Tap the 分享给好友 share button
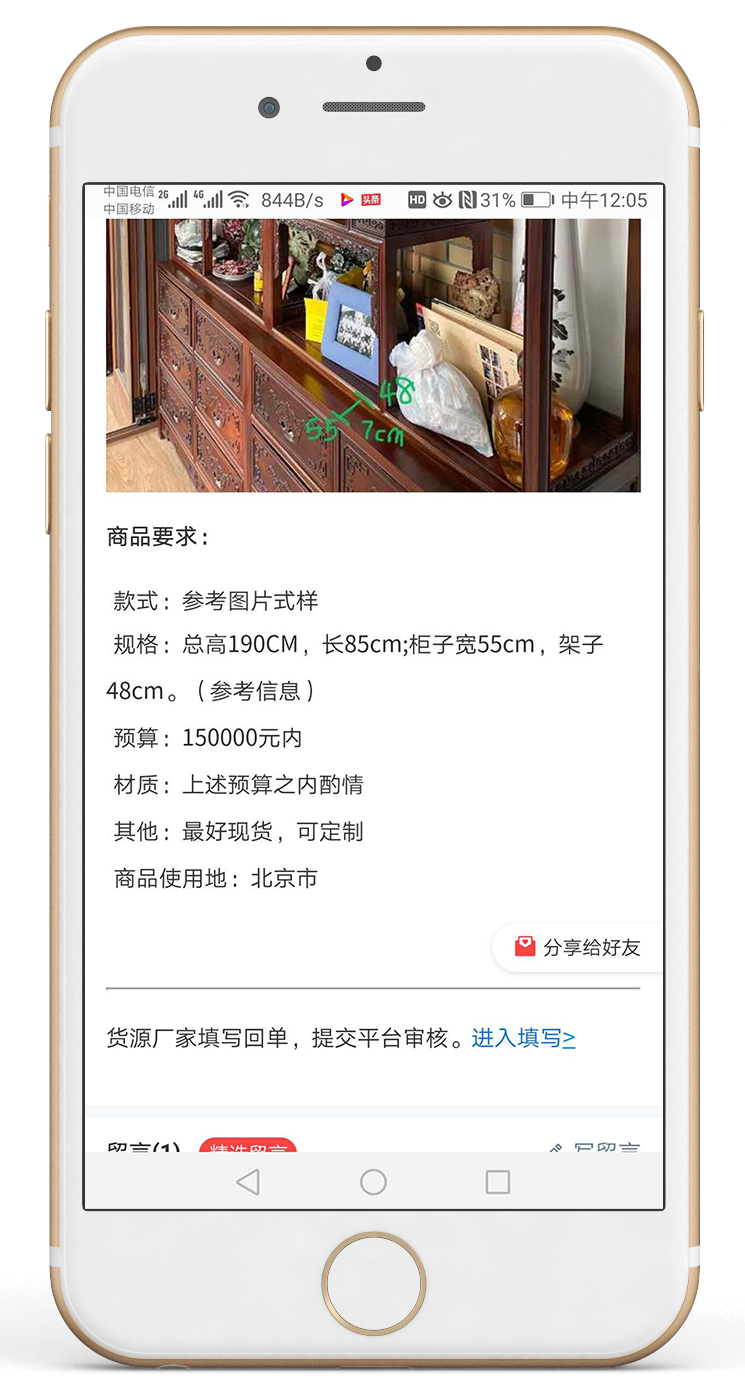Image resolution: width=745 pixels, height=1394 pixels. tap(578, 947)
